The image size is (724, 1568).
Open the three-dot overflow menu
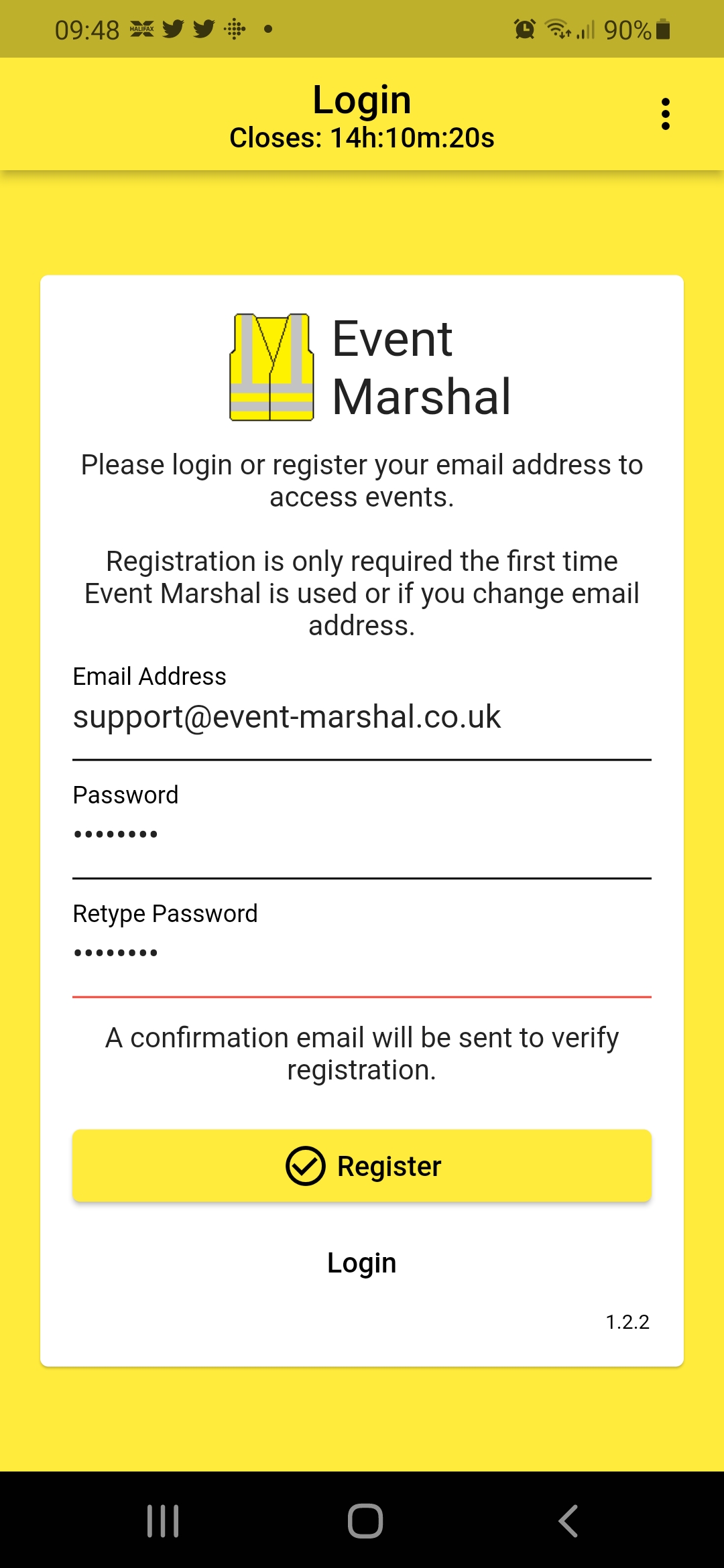click(665, 114)
